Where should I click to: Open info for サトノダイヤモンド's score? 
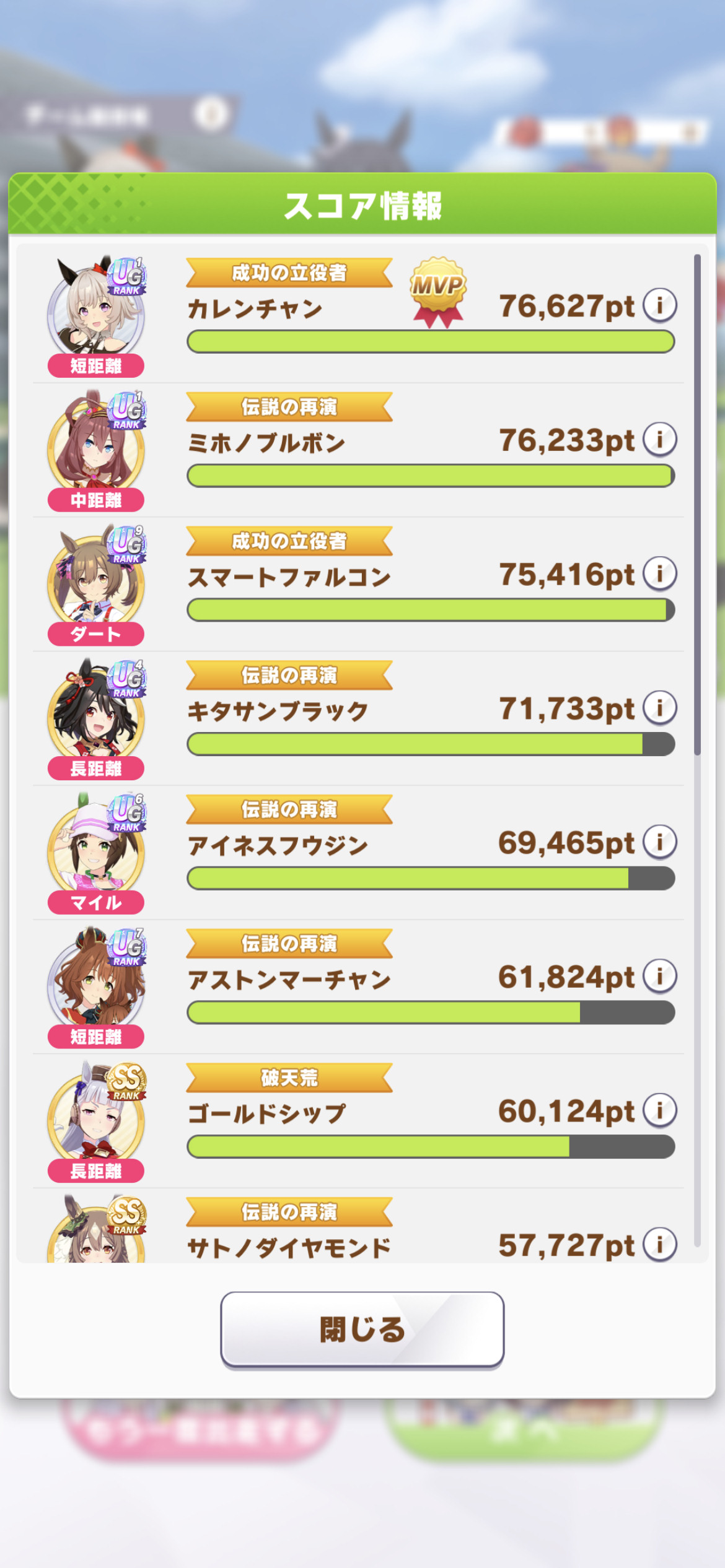point(659,1245)
